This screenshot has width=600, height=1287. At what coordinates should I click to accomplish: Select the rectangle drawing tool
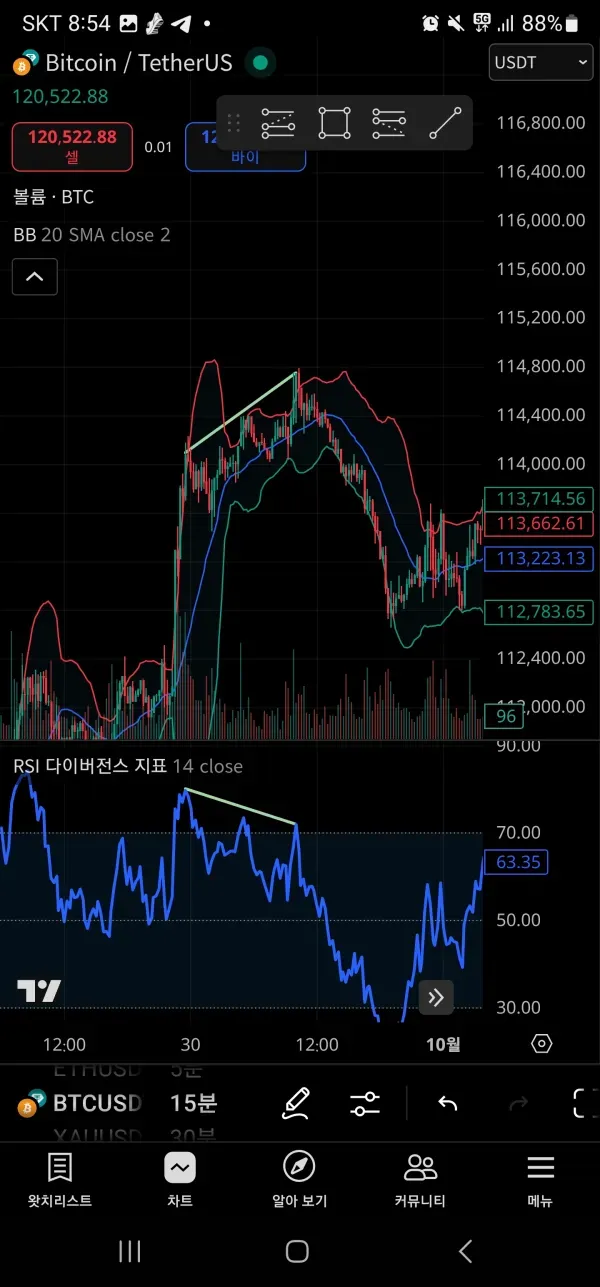coord(334,123)
